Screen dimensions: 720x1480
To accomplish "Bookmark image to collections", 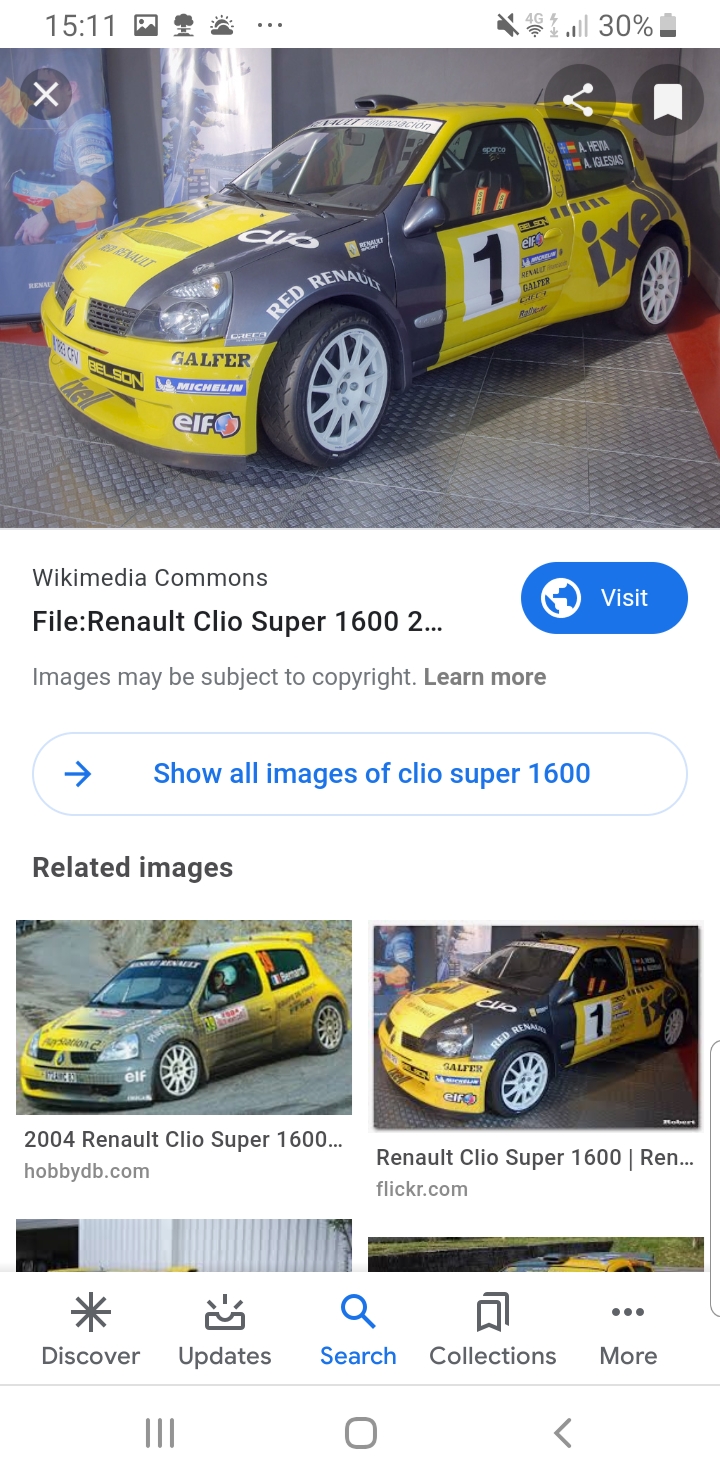I will pyautogui.click(x=667, y=100).
